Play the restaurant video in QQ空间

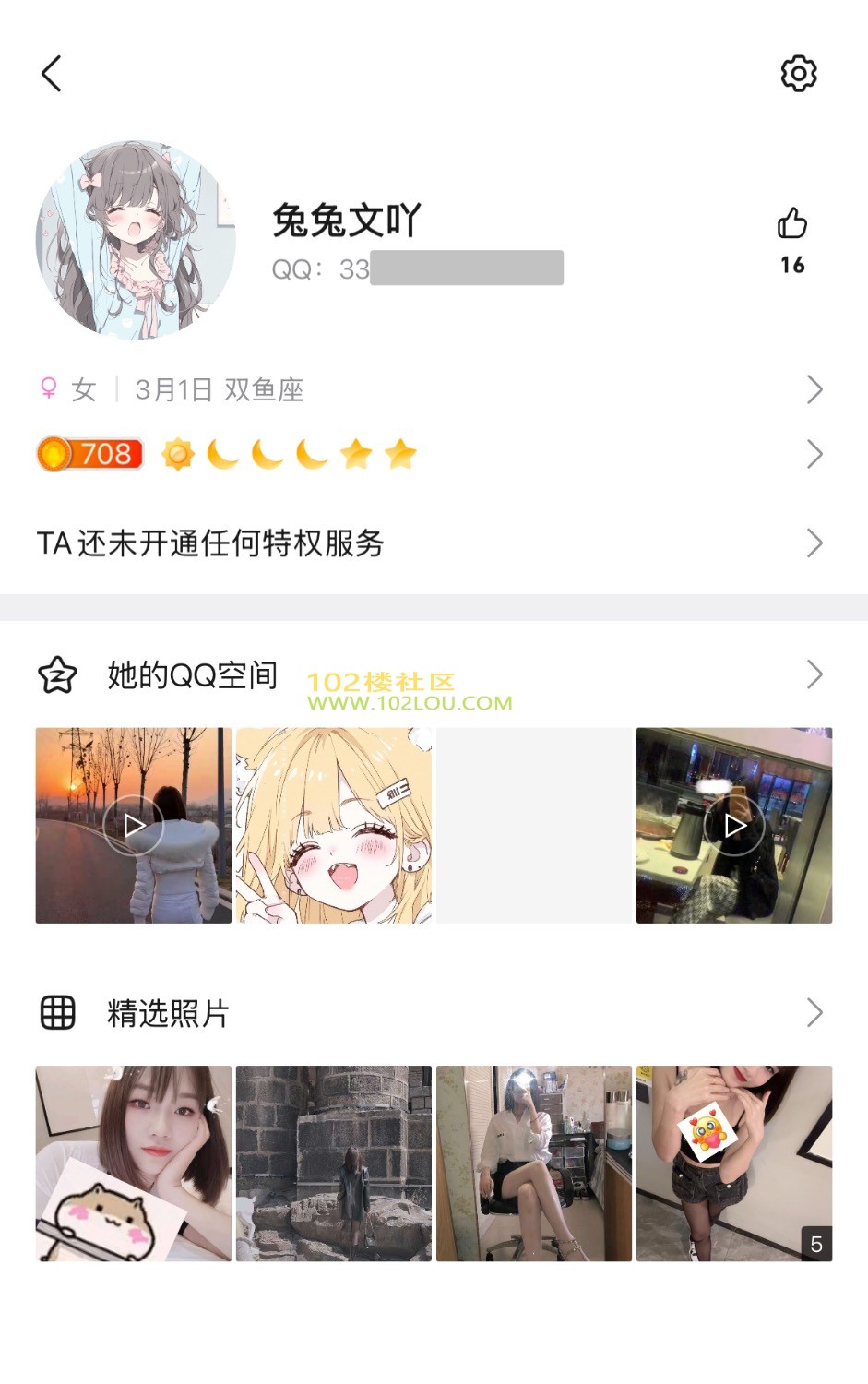click(734, 826)
